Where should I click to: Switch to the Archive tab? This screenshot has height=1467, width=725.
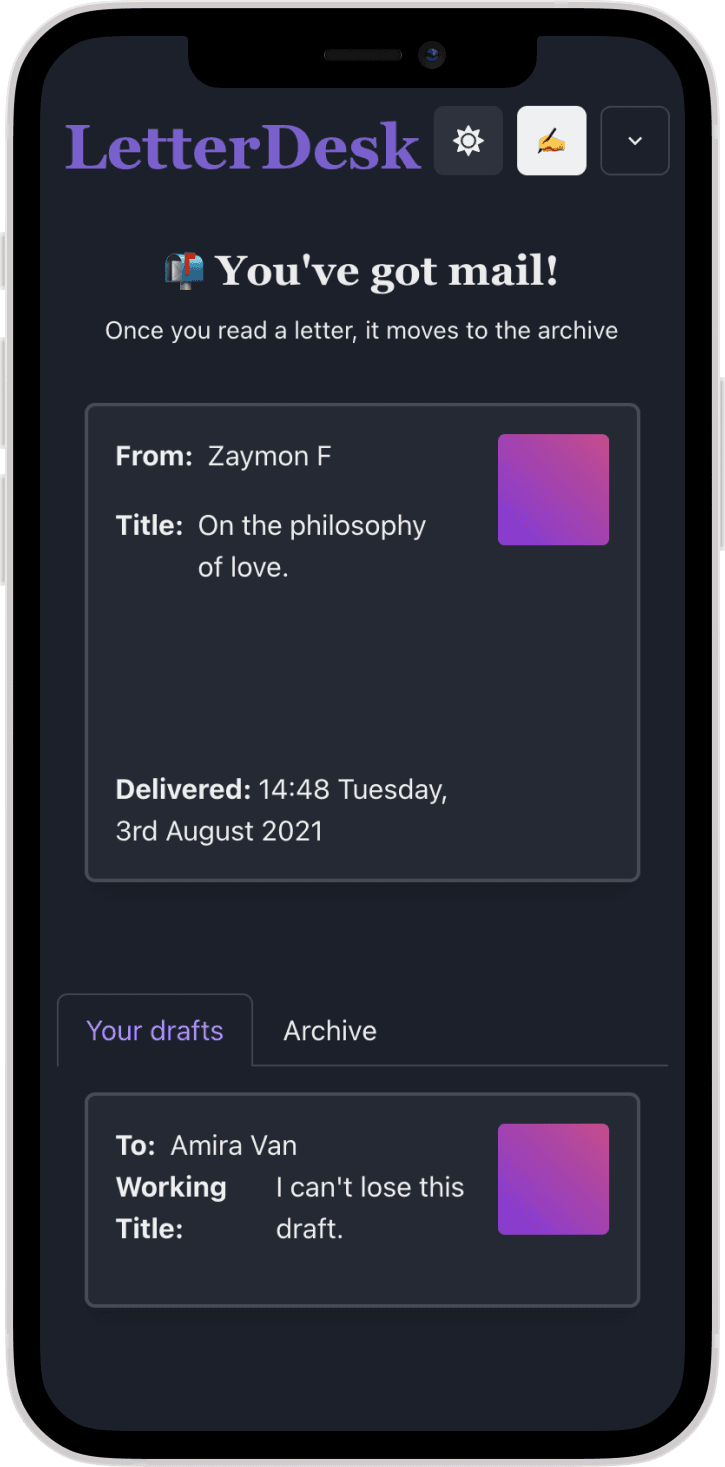tap(330, 1031)
